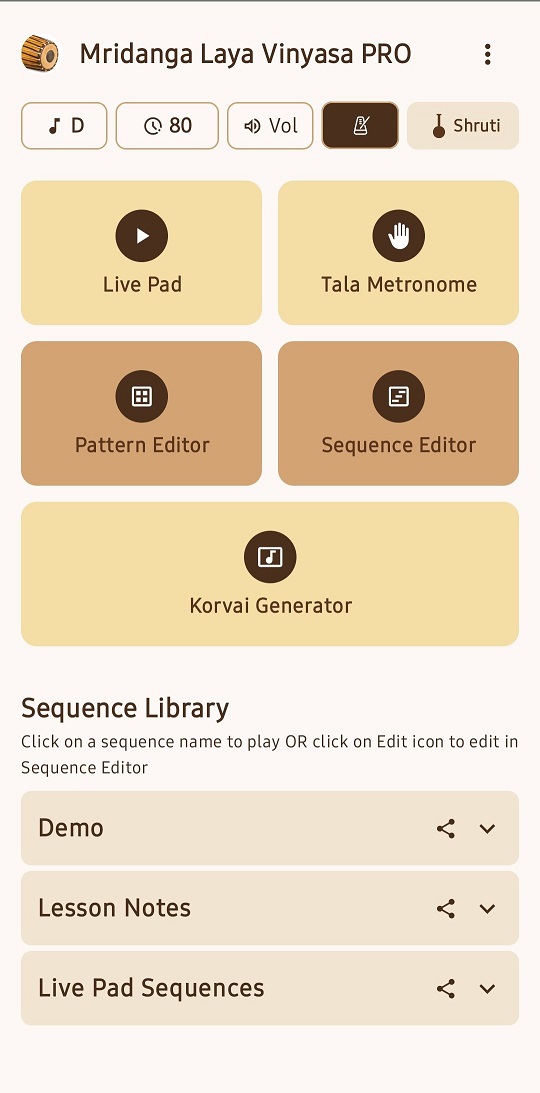The width and height of the screenshot is (540, 1093).
Task: Toggle the metronome icon button
Action: coord(360,125)
